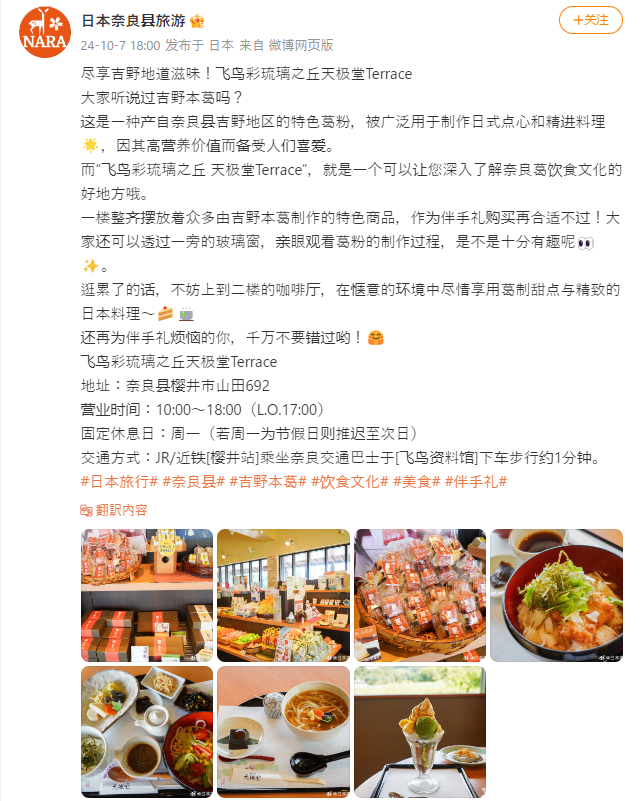View the photo of the set meal tray
This screenshot has width=640, height=801.
[x=147, y=732]
